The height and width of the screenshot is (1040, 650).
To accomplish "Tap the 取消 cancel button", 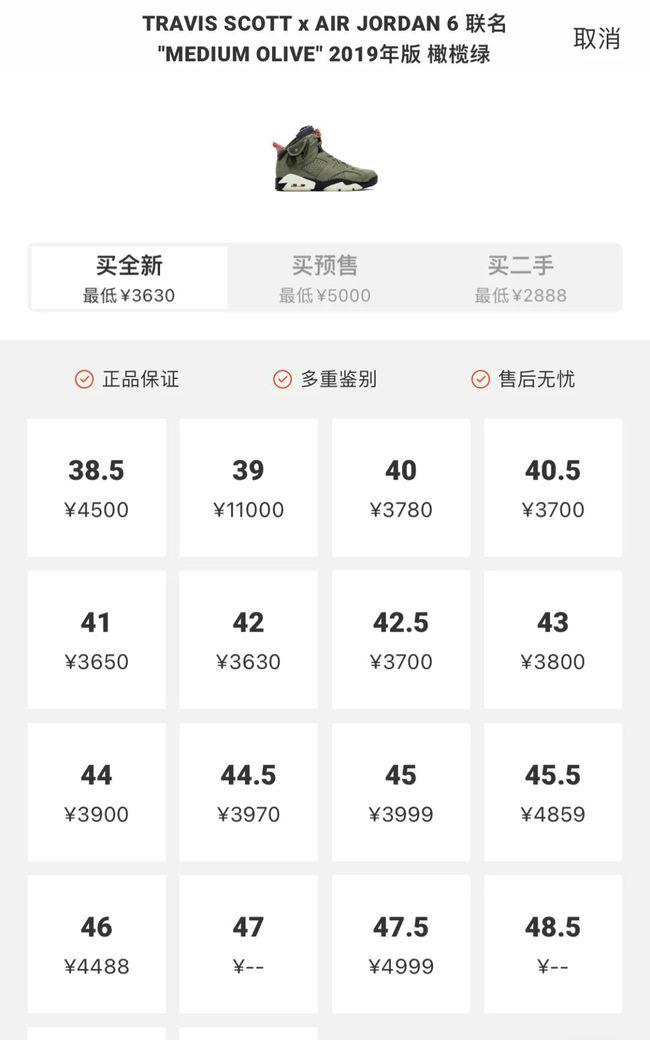I will tap(596, 39).
